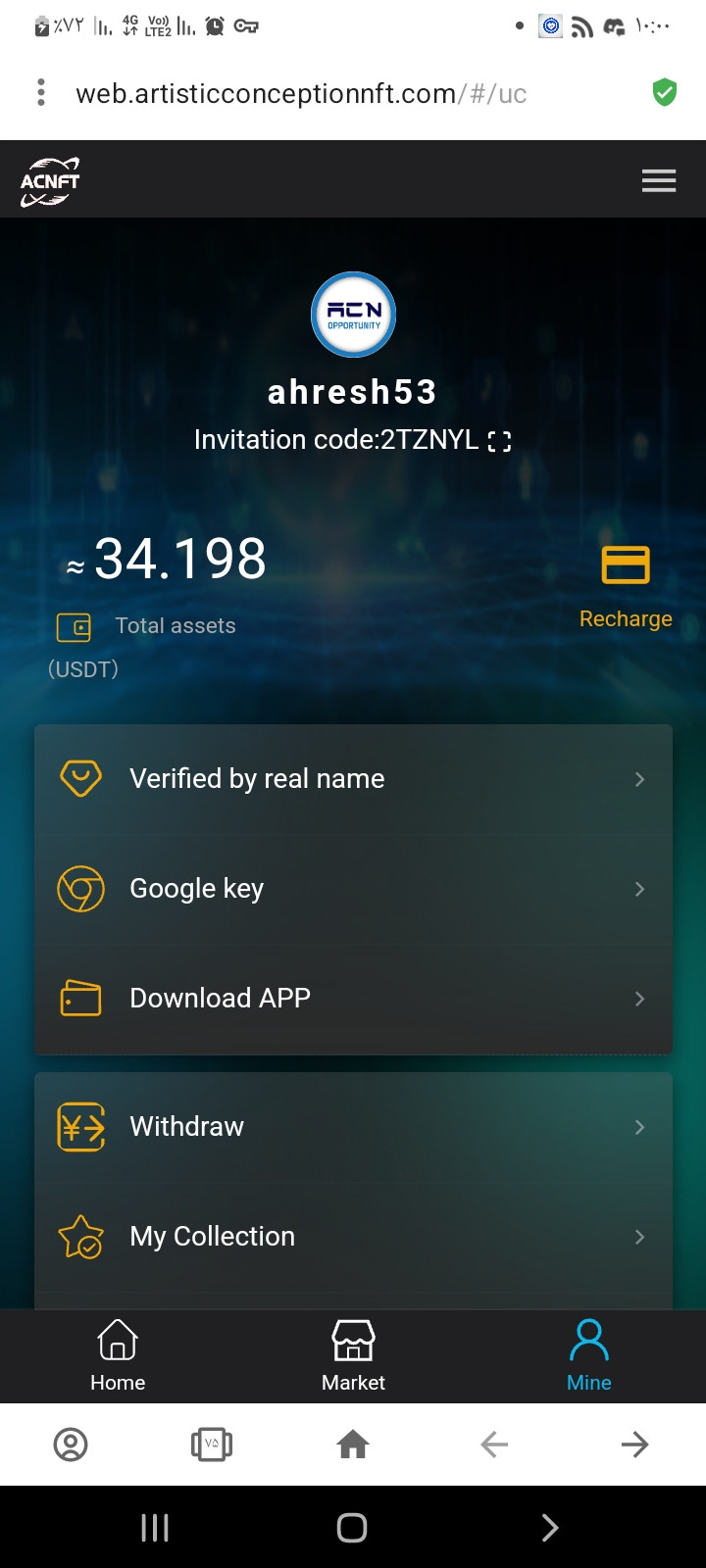
Task: Go to the browser home page
Action: pyautogui.click(x=353, y=1444)
